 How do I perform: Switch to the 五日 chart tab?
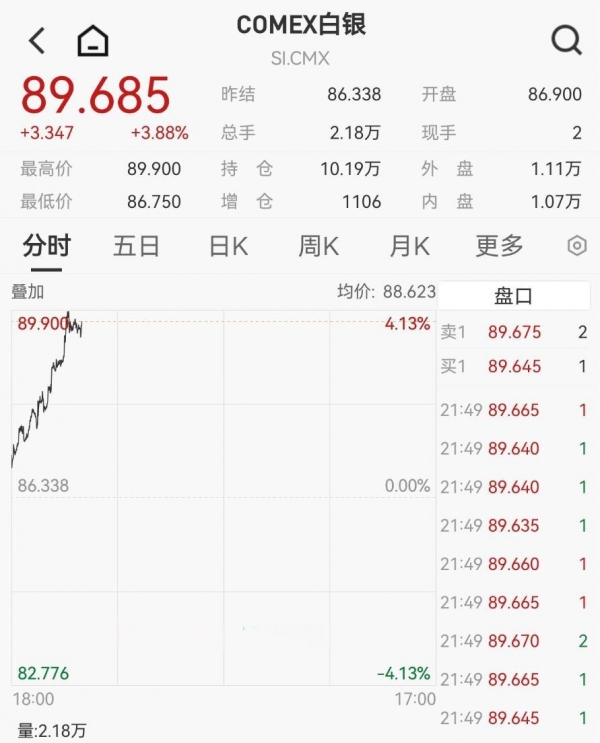tap(136, 246)
